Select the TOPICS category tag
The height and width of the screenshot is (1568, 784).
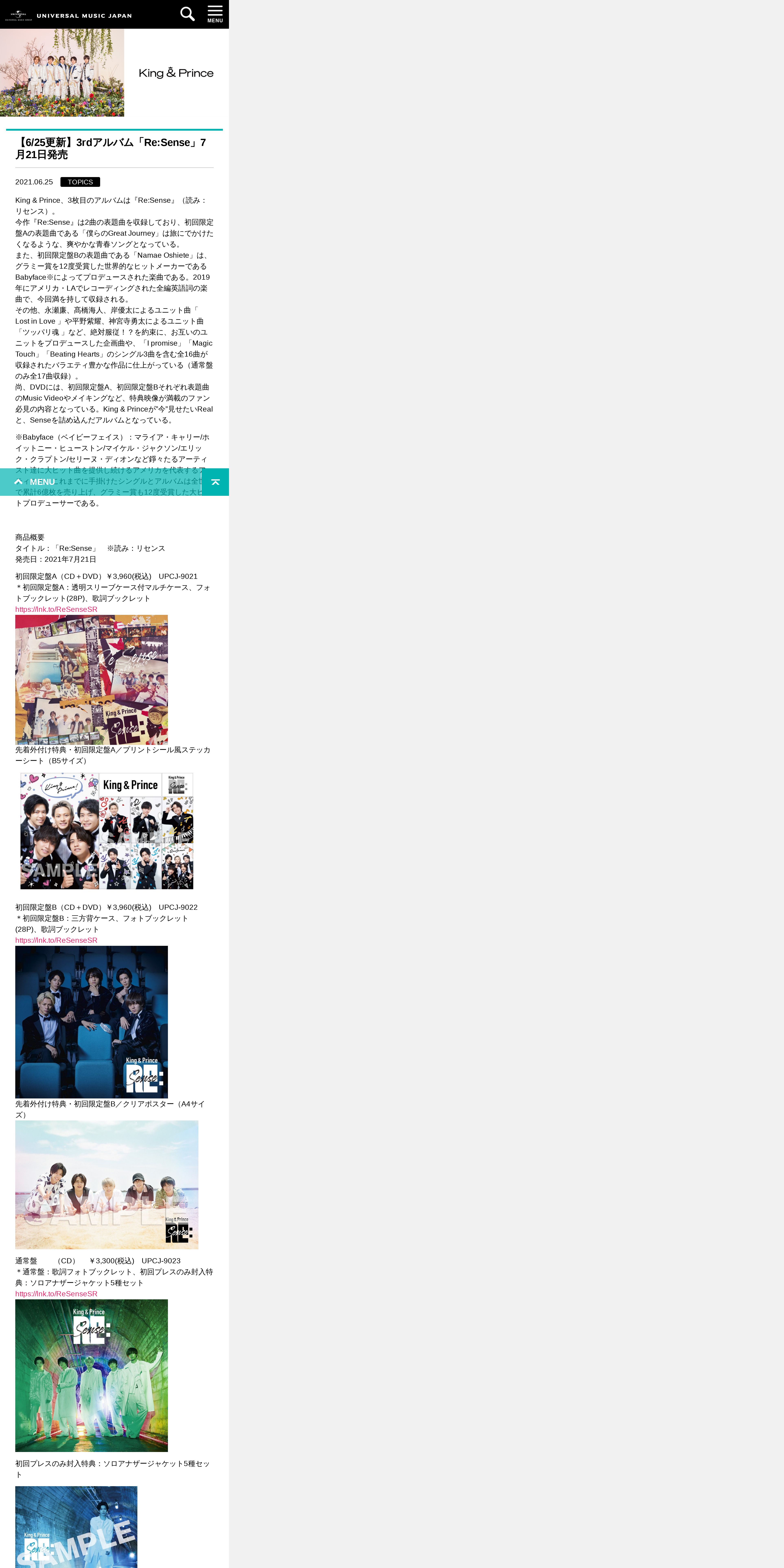(80, 182)
